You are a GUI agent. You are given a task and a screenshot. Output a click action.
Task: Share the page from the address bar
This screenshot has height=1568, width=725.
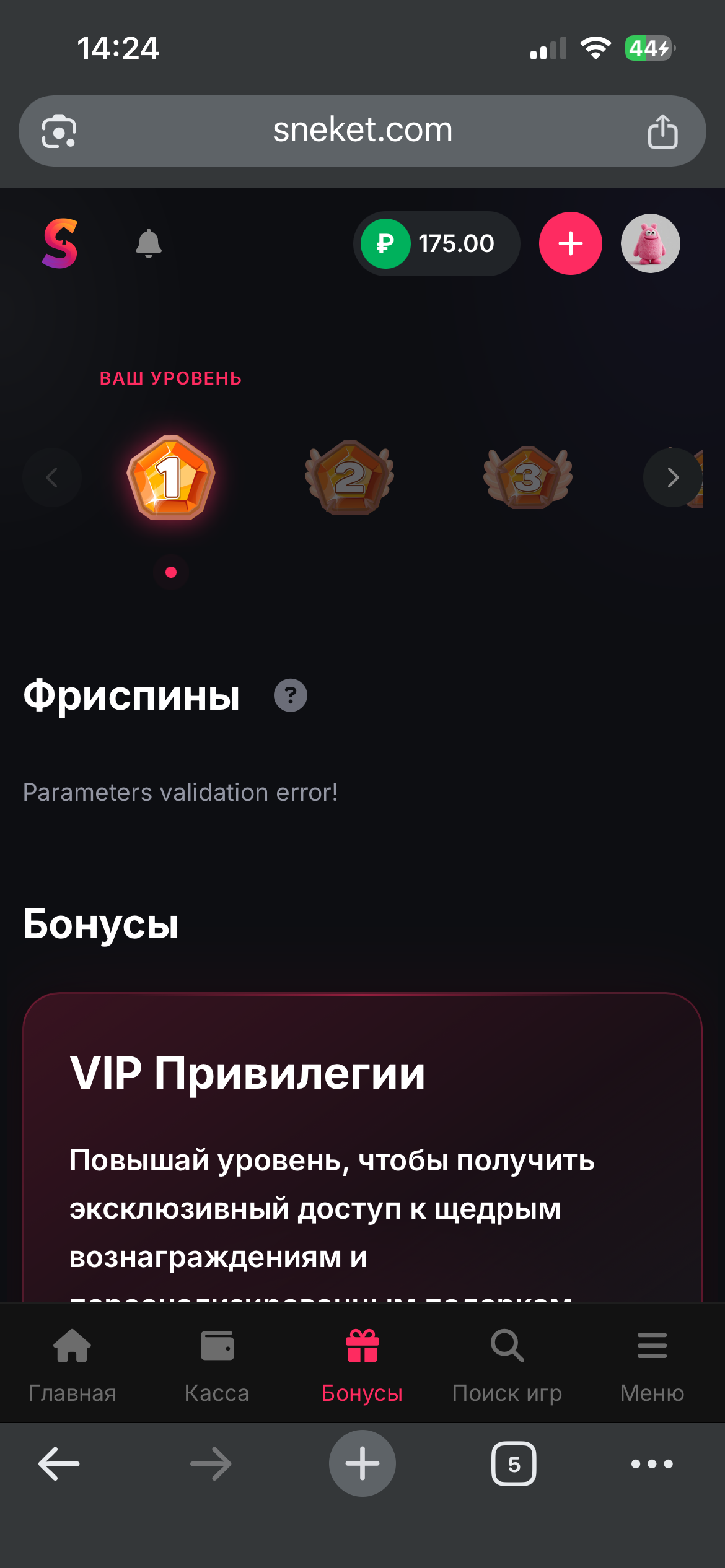pyautogui.click(x=662, y=131)
